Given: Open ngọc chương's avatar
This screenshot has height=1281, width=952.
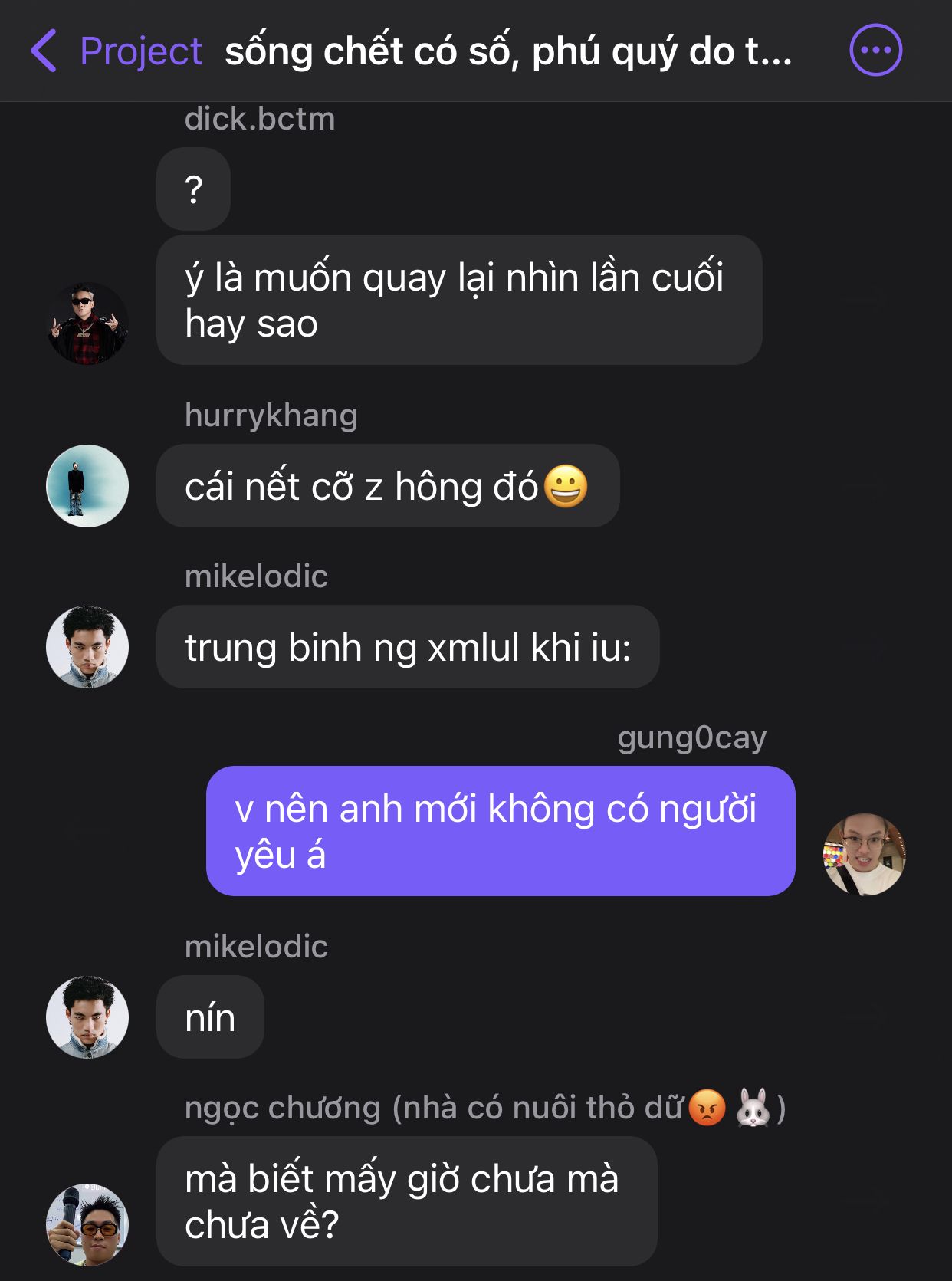Looking at the screenshot, I should pyautogui.click(x=87, y=1224).
